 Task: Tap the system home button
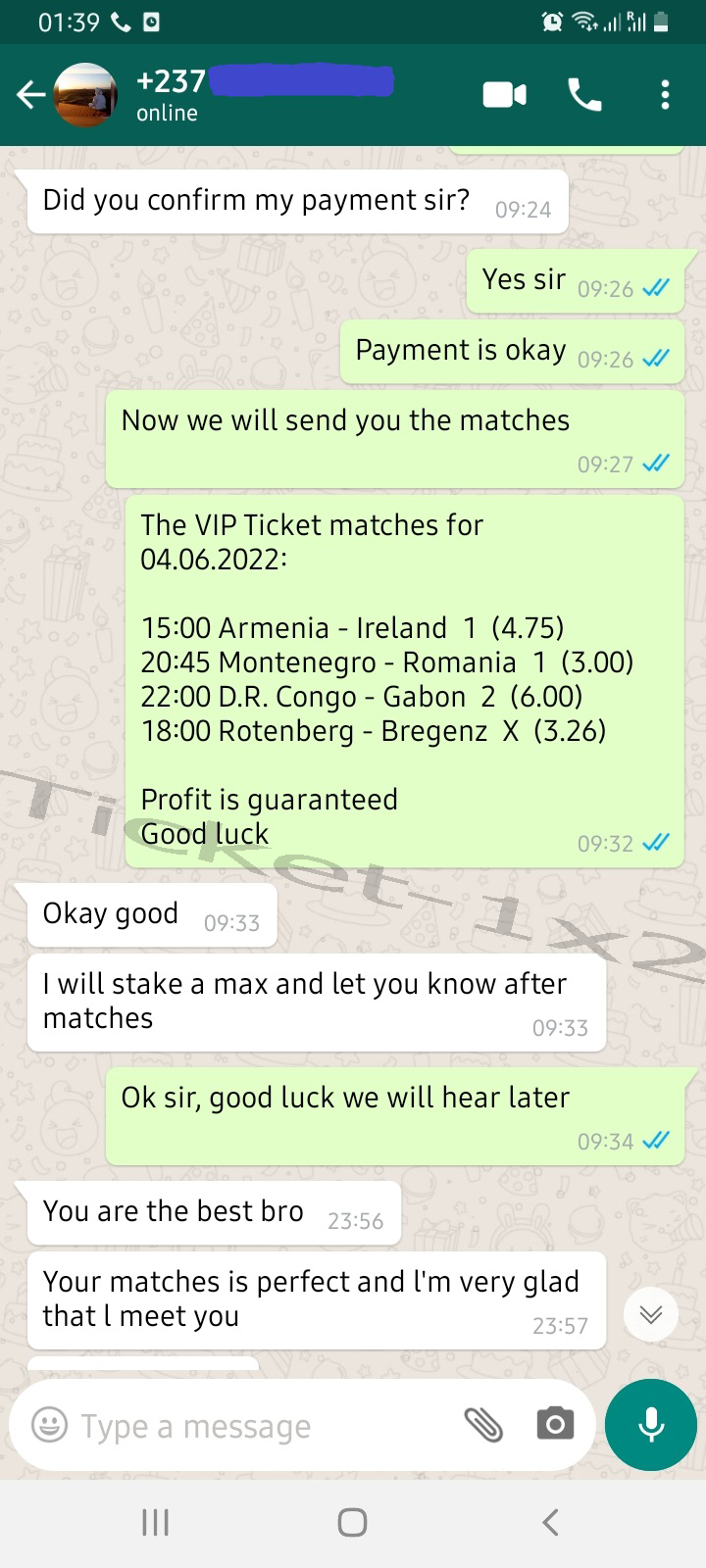352,1522
